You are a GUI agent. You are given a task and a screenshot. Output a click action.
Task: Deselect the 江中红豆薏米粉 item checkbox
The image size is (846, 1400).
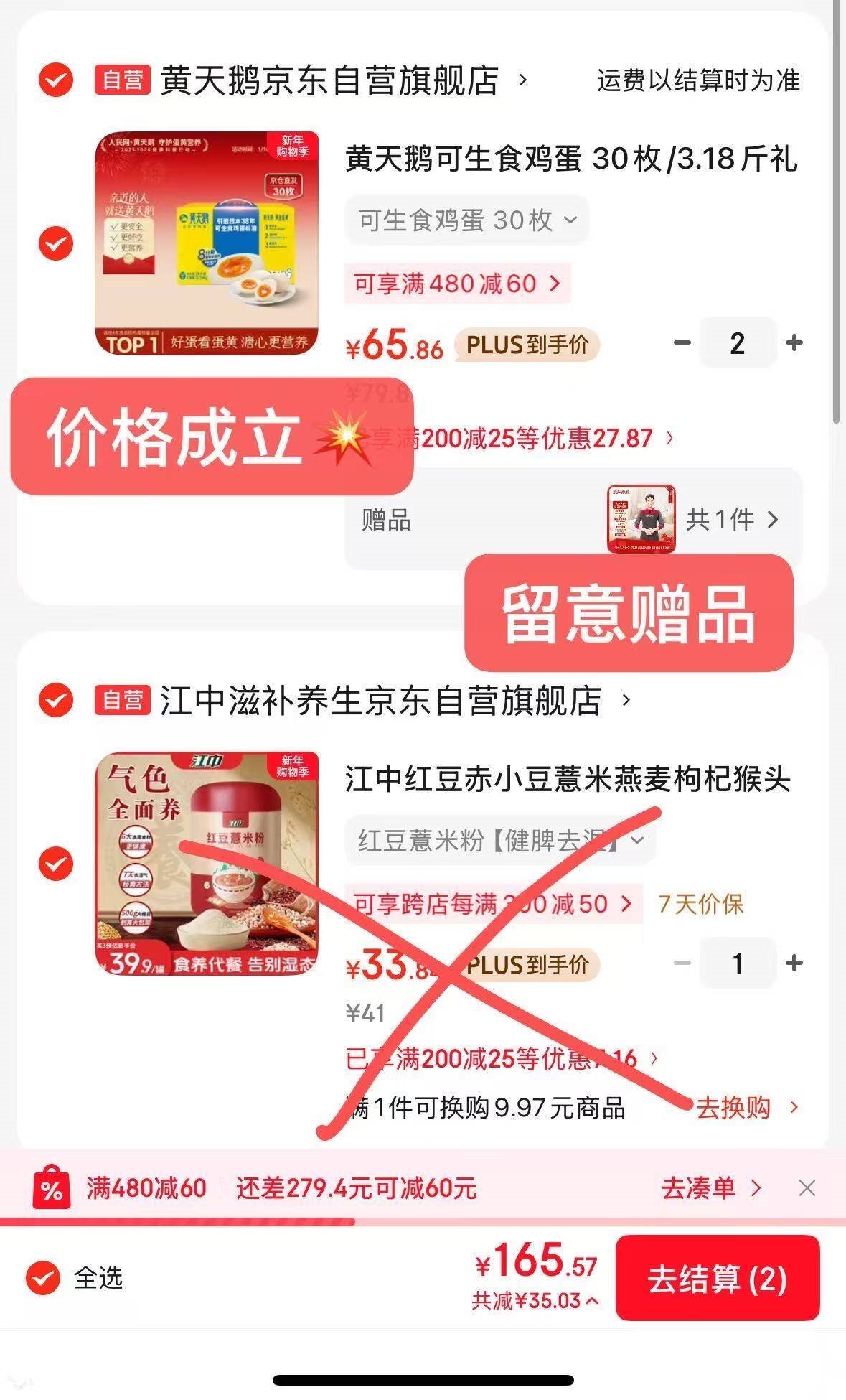click(x=56, y=864)
